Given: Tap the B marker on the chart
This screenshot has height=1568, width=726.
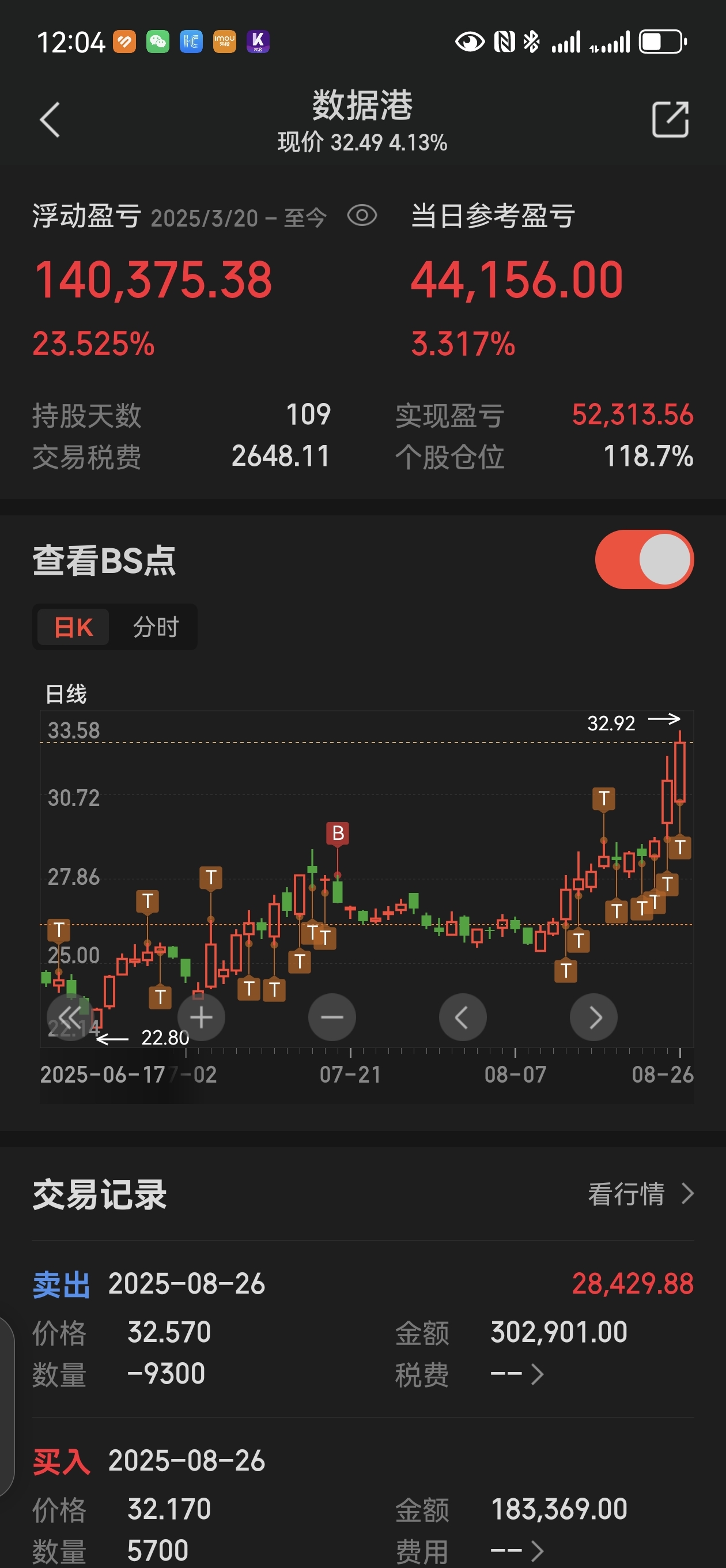Looking at the screenshot, I should point(338,832).
